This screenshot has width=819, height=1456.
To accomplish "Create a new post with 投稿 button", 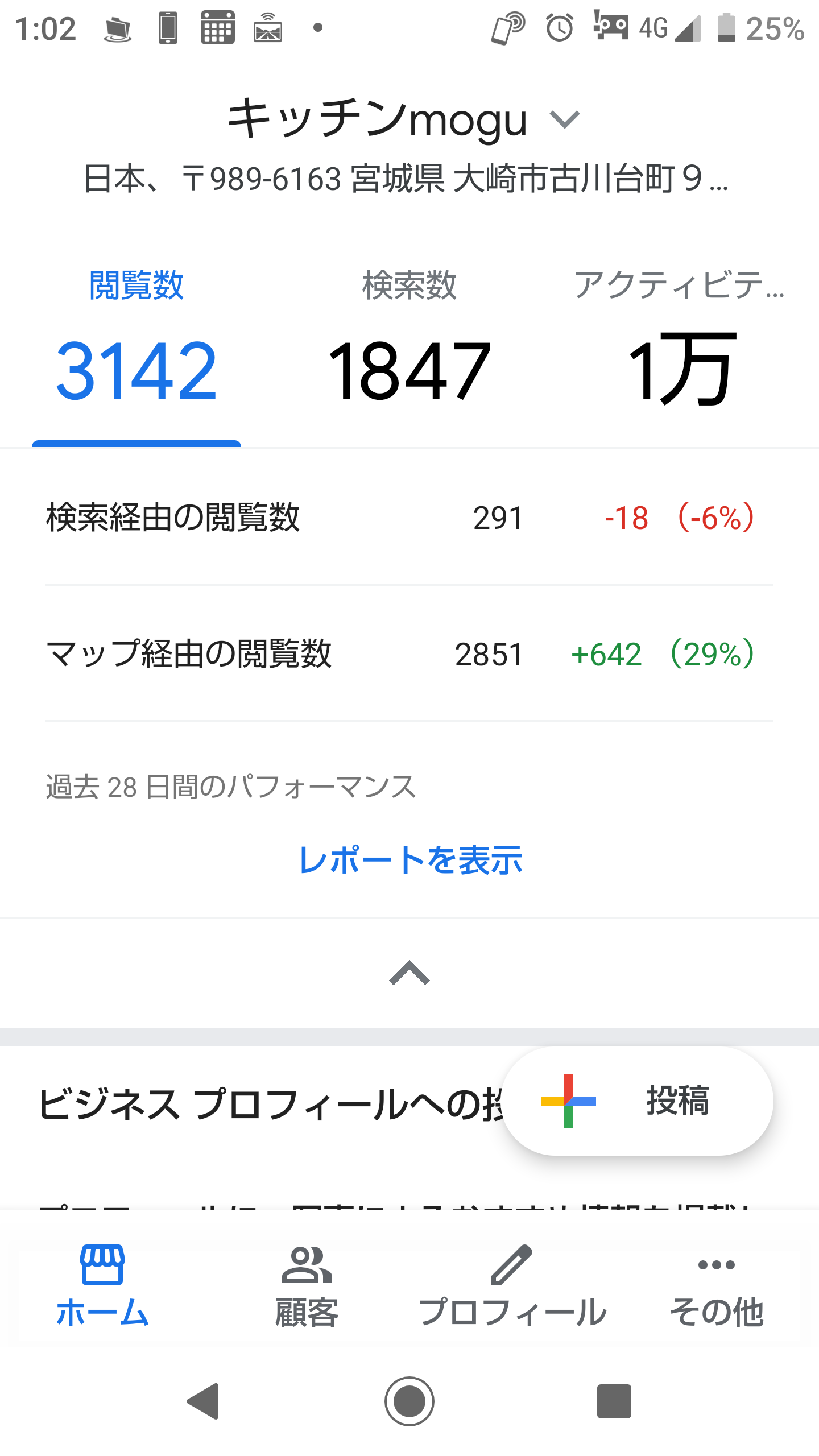I will [637, 1102].
